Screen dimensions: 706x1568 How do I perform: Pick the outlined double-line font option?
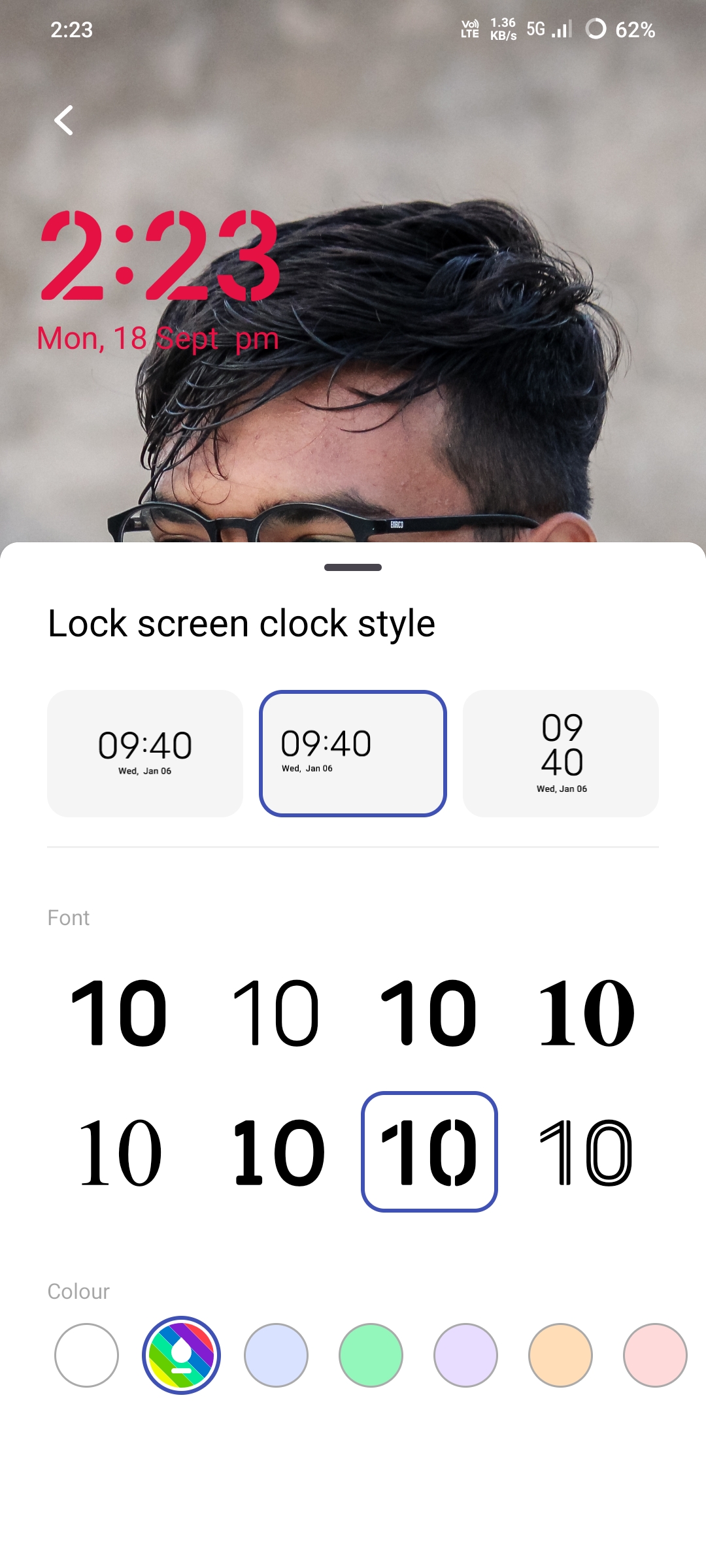pos(586,1152)
